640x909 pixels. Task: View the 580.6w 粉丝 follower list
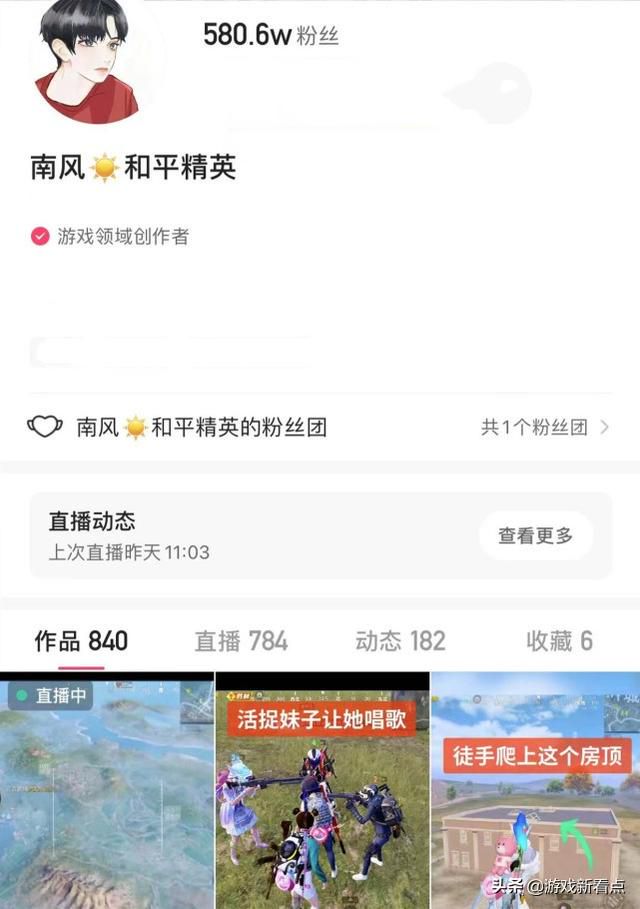coord(271,35)
